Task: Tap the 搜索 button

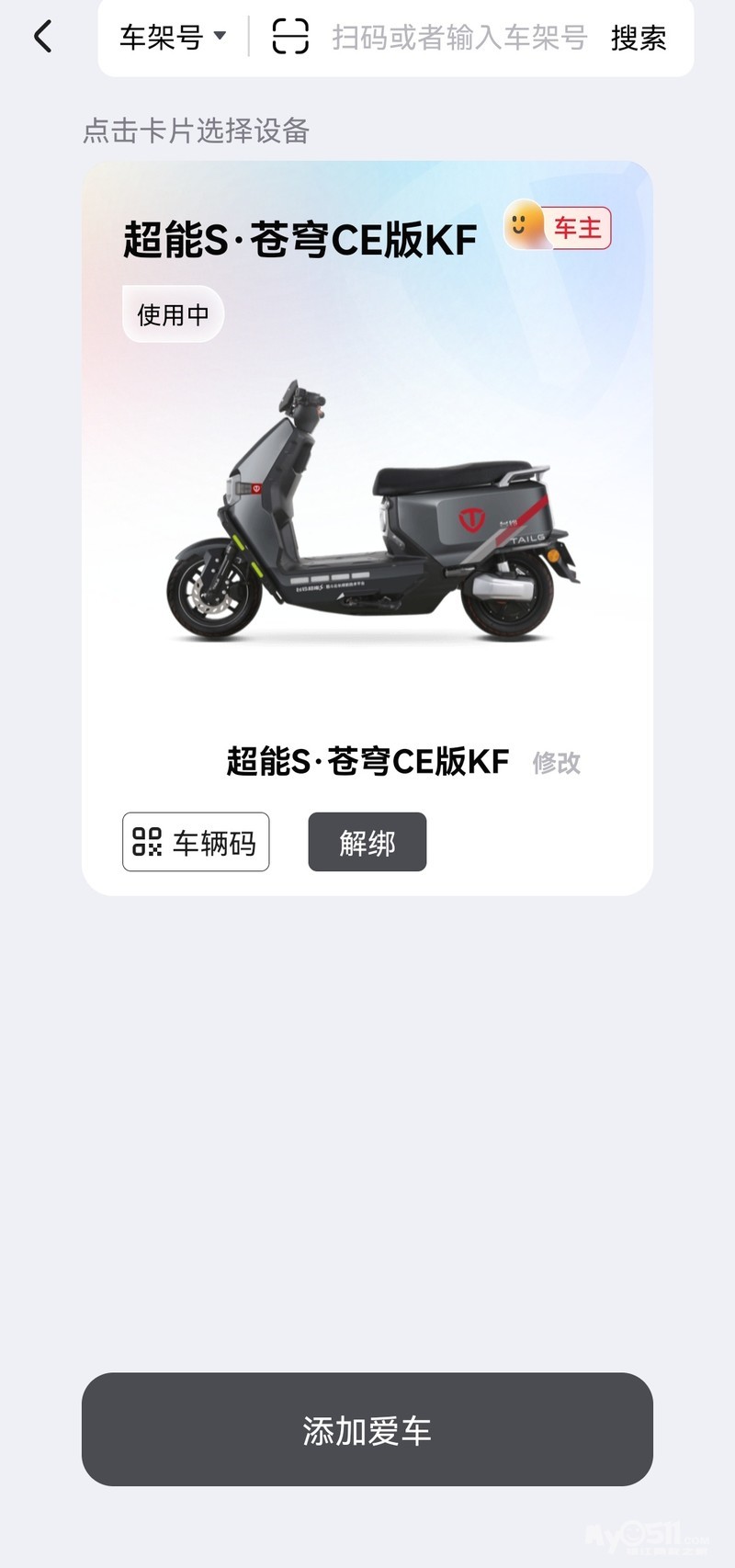Action: point(639,38)
